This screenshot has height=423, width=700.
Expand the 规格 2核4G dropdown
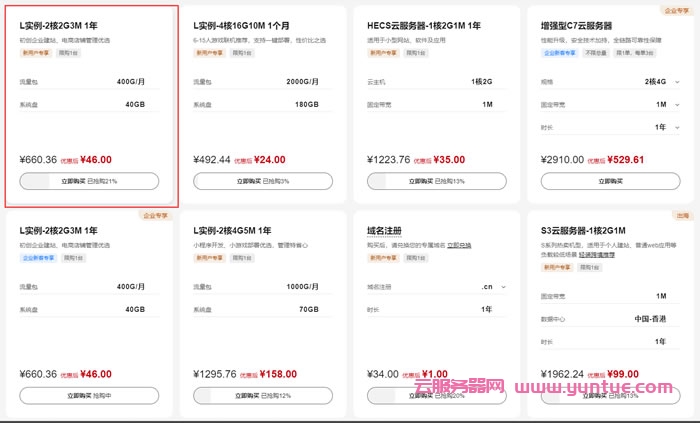(660, 81)
